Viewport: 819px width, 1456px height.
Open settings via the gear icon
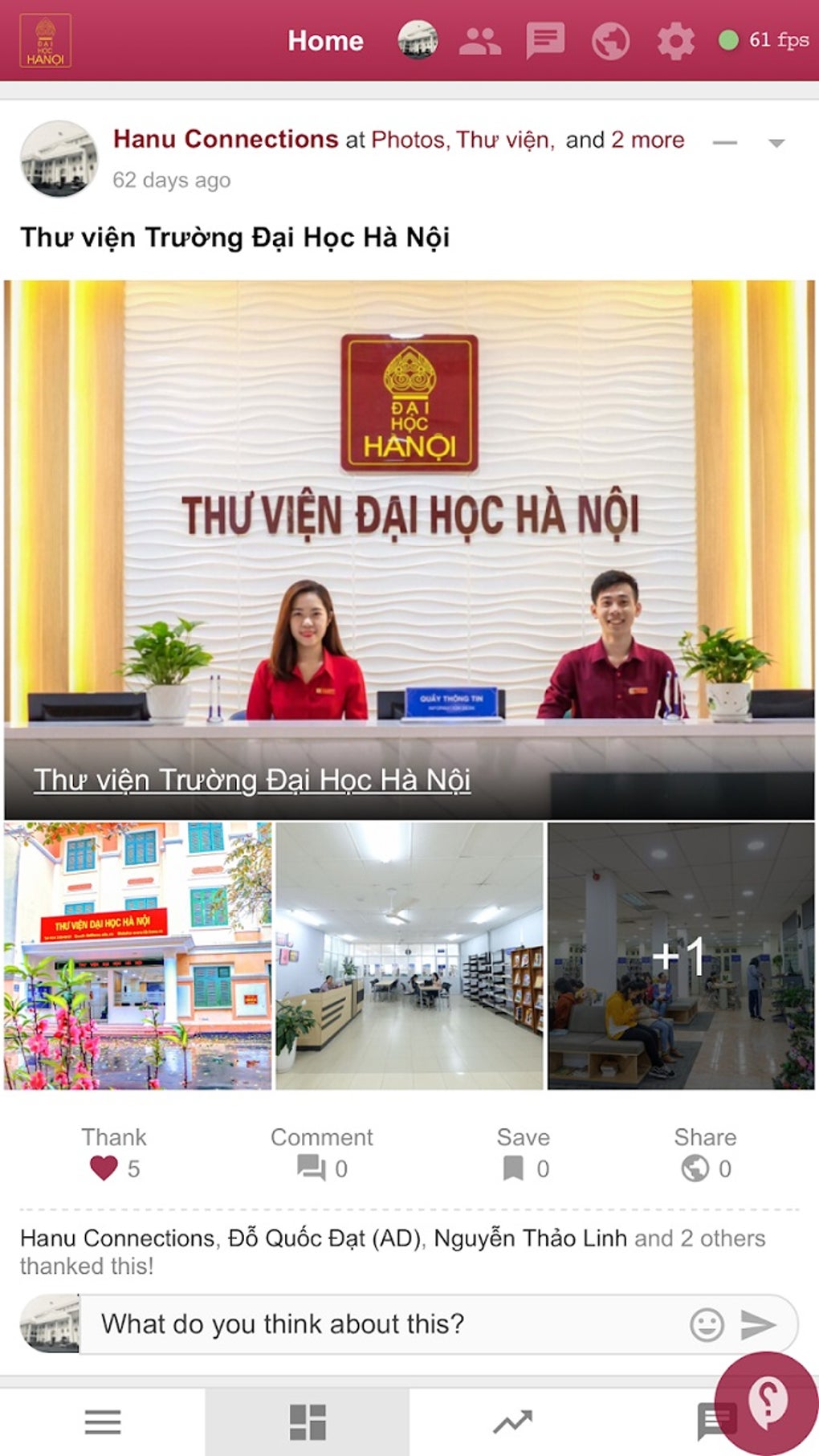[x=676, y=39]
